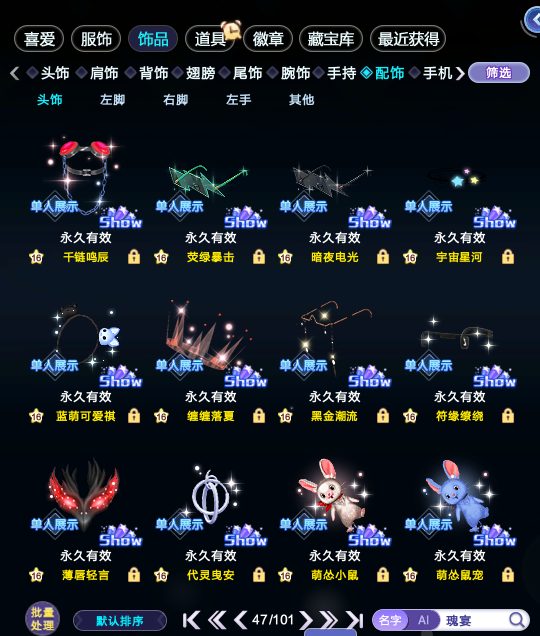Viewport: 540px width, 636px height.
Task: Open the 最近获得 tab
Action: (x=408, y=39)
